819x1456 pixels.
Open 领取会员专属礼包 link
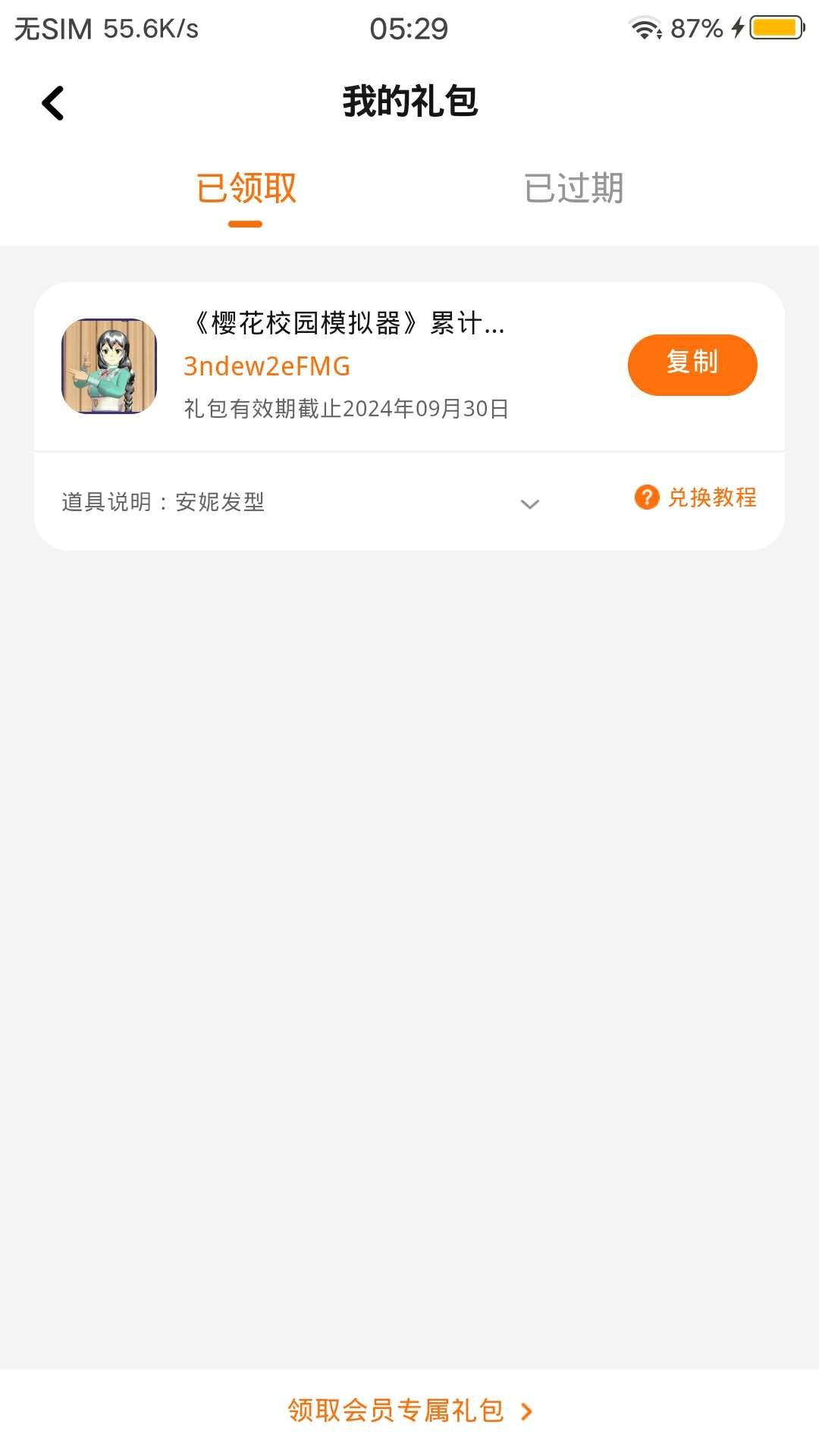pos(409,1410)
